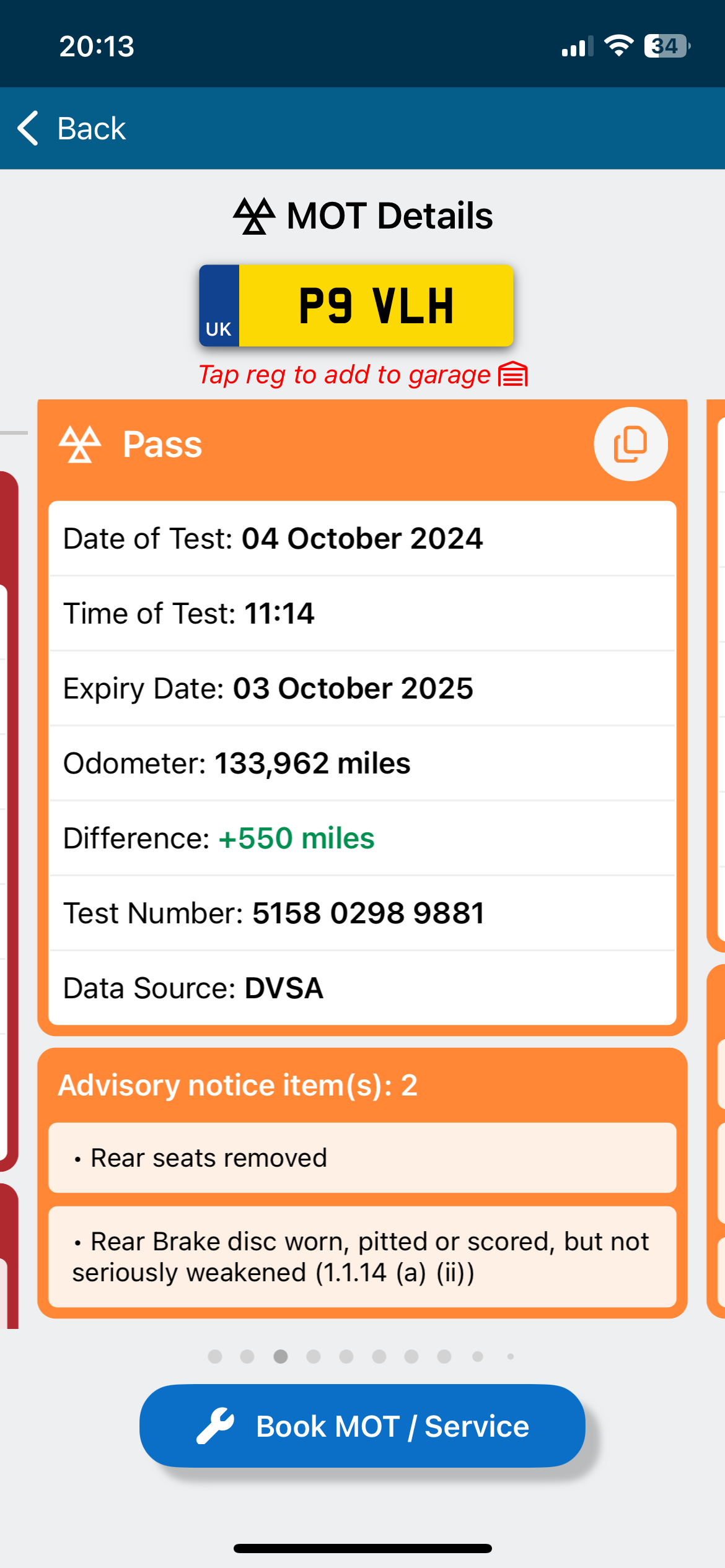This screenshot has height=1568, width=725.
Task: Tap the P9 VLH registration plate
Action: click(x=356, y=305)
